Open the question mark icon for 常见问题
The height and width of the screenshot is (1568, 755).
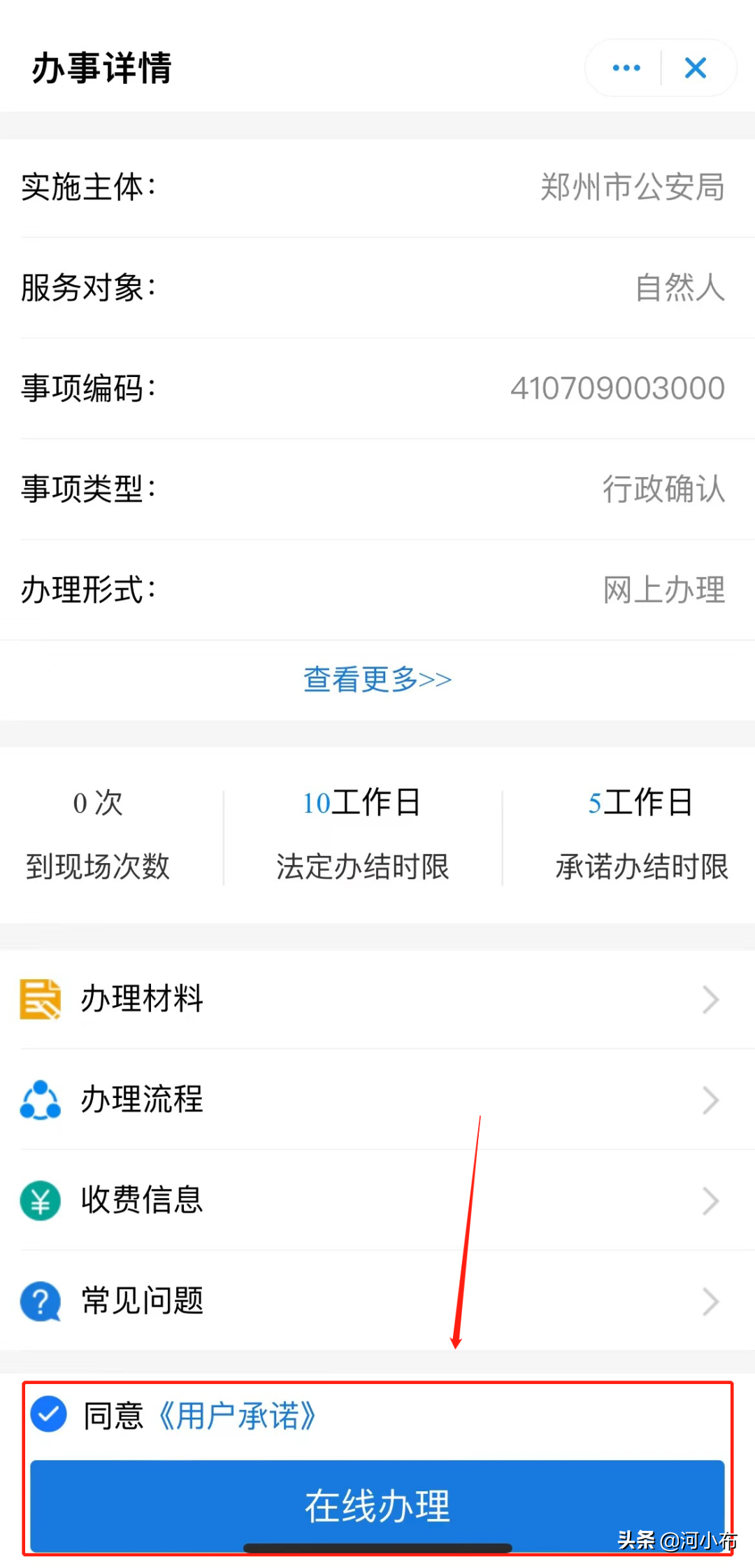coord(40,1301)
